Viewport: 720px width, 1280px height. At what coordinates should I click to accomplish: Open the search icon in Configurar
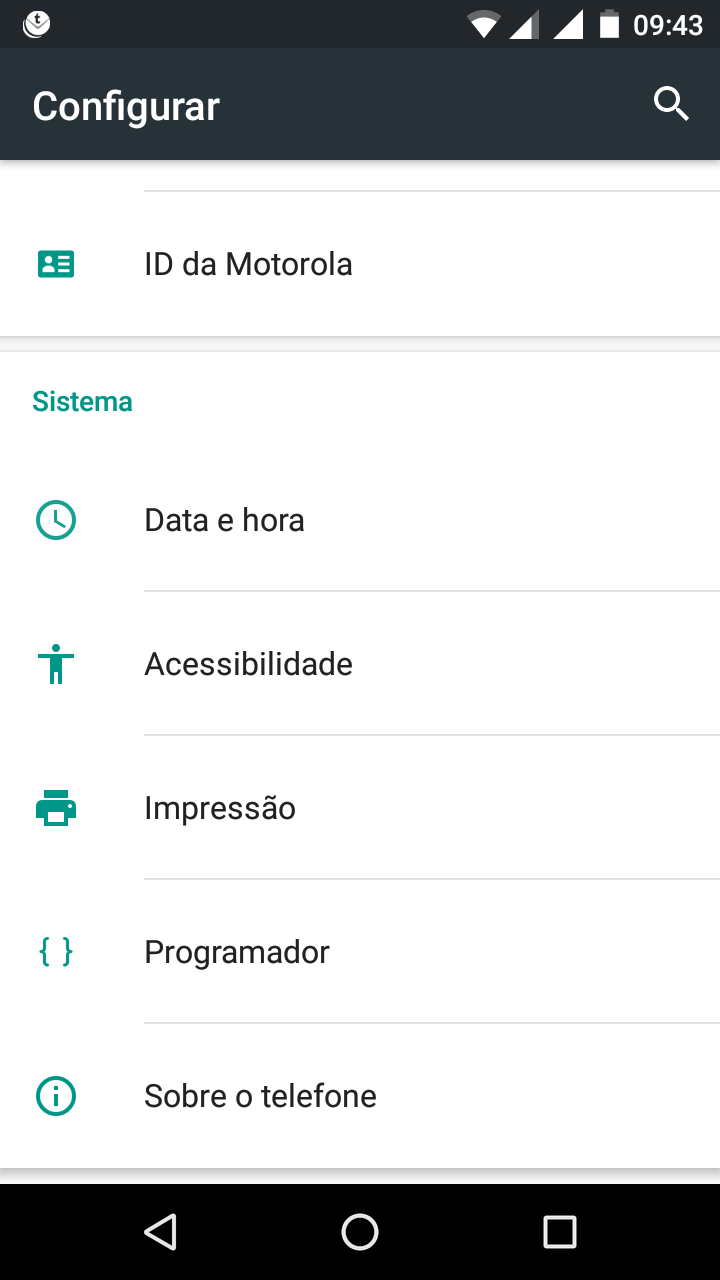point(671,104)
